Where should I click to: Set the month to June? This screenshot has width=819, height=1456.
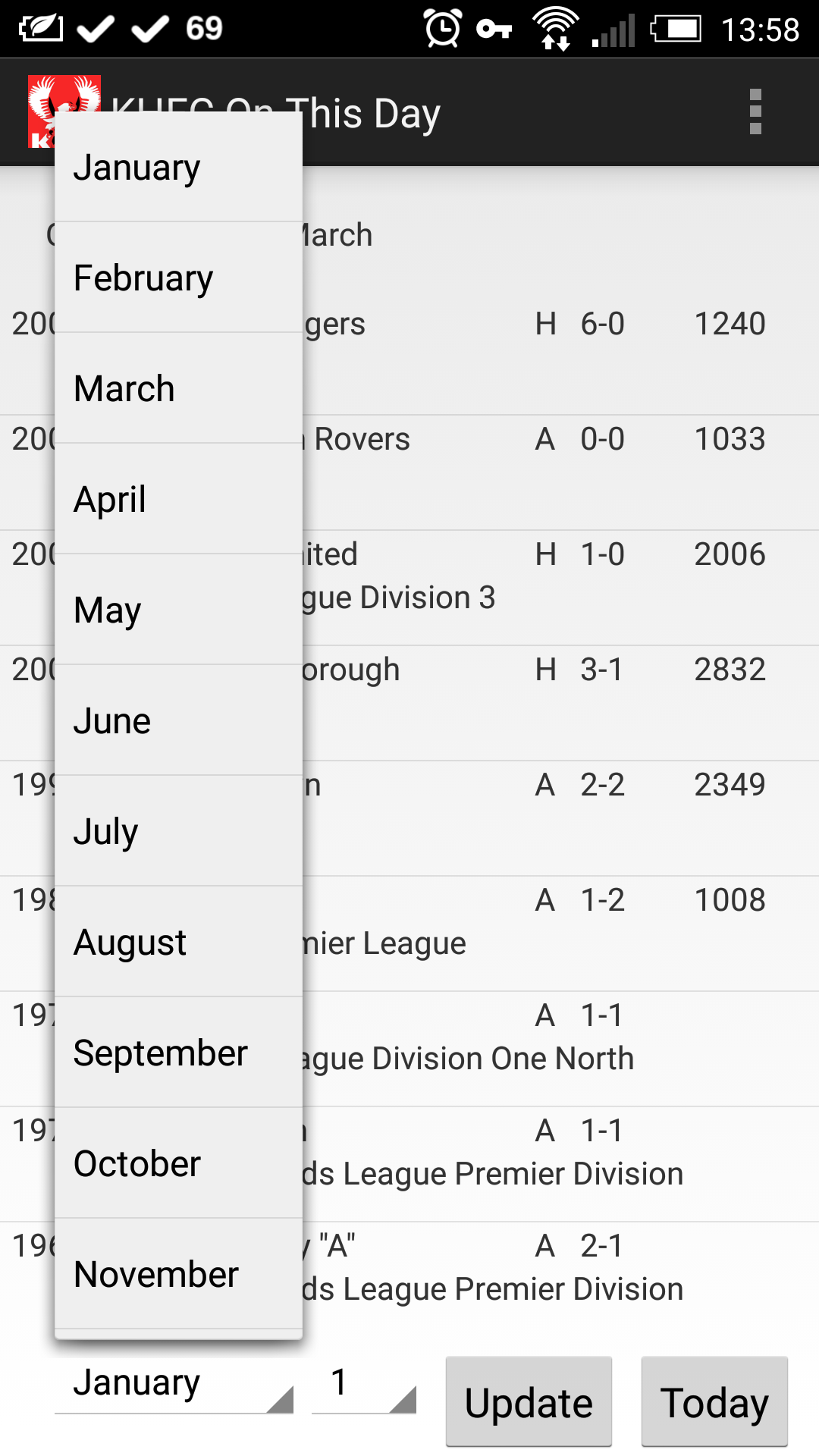(x=178, y=721)
